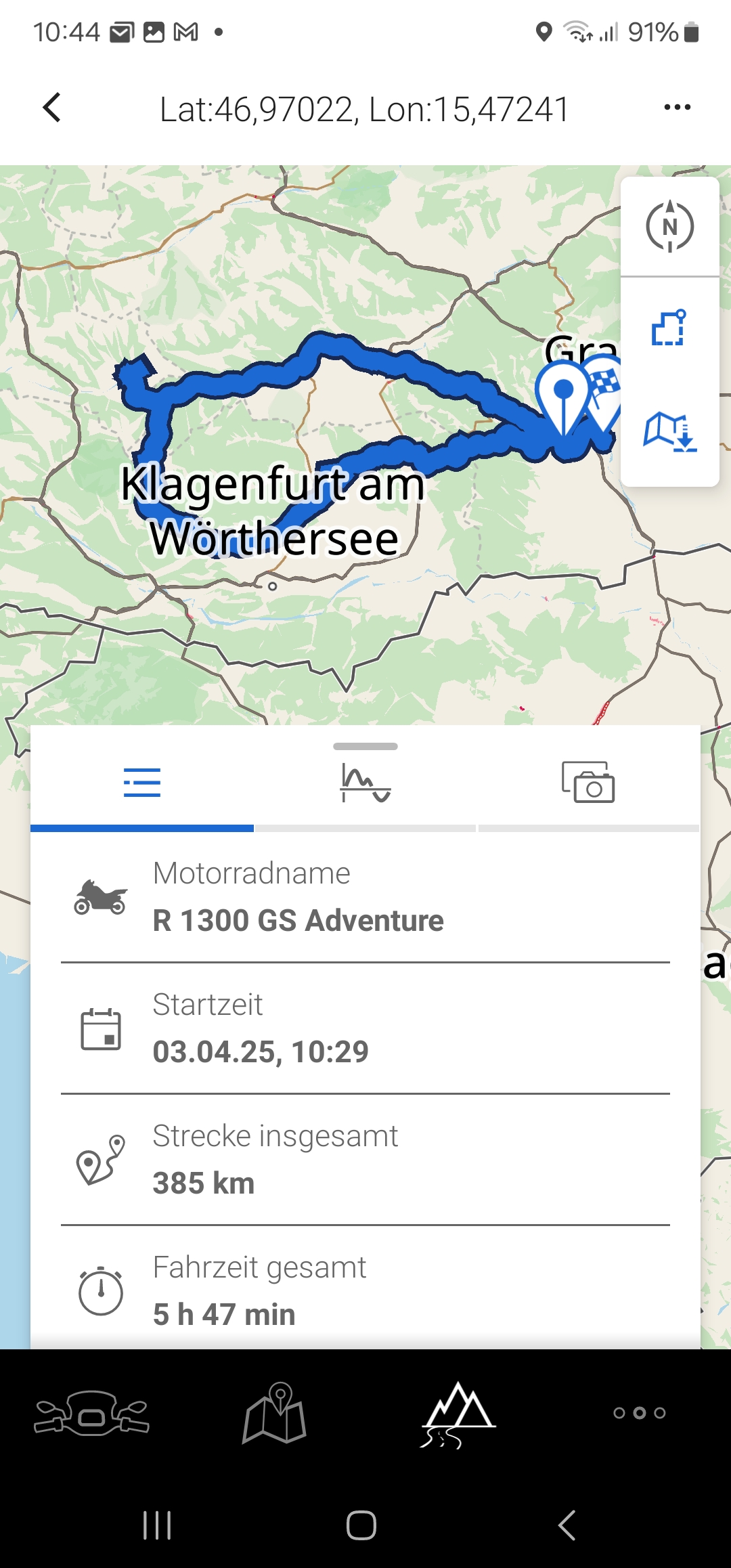Tap the download map button
The height and width of the screenshot is (1568, 731).
click(669, 432)
